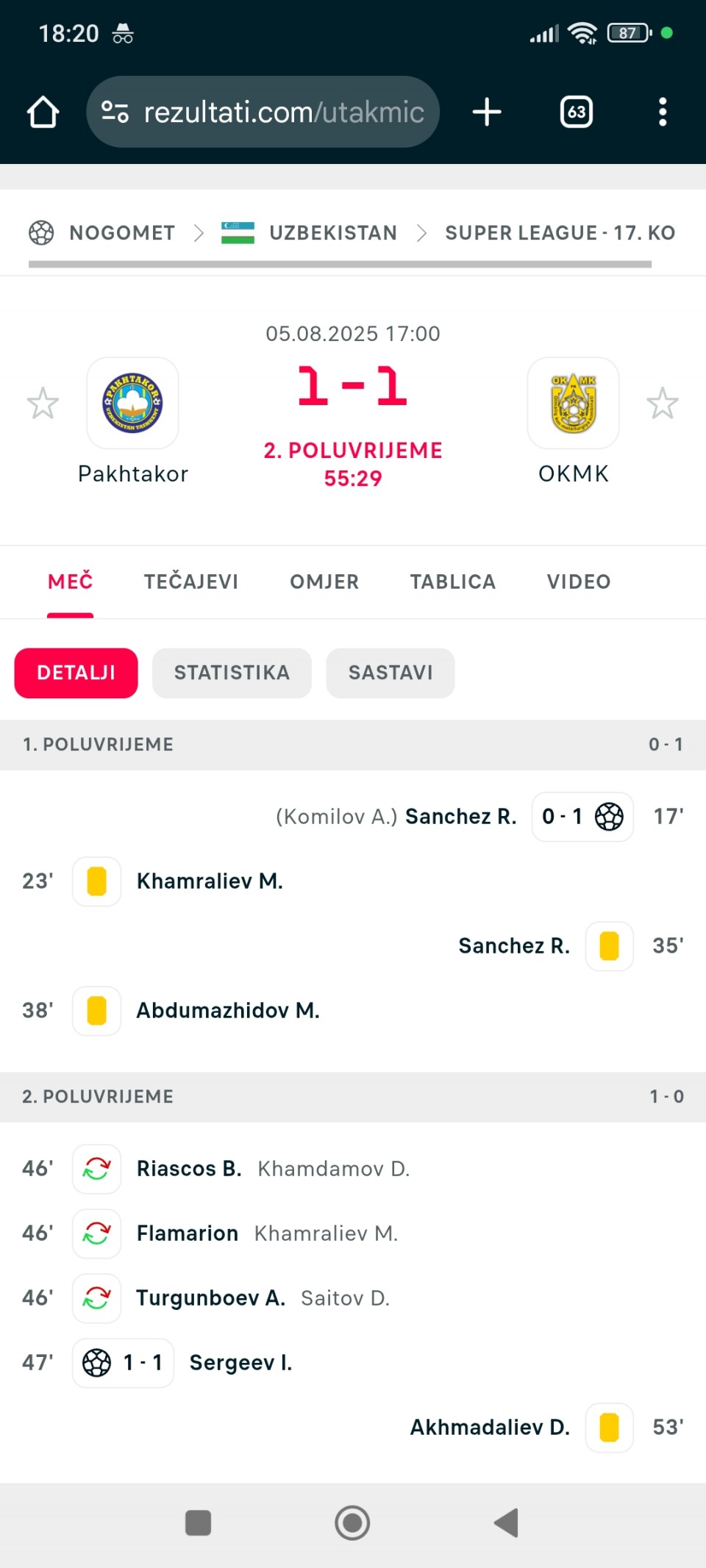Tap the browser home icon
Image resolution: width=706 pixels, height=1568 pixels.
point(43,112)
